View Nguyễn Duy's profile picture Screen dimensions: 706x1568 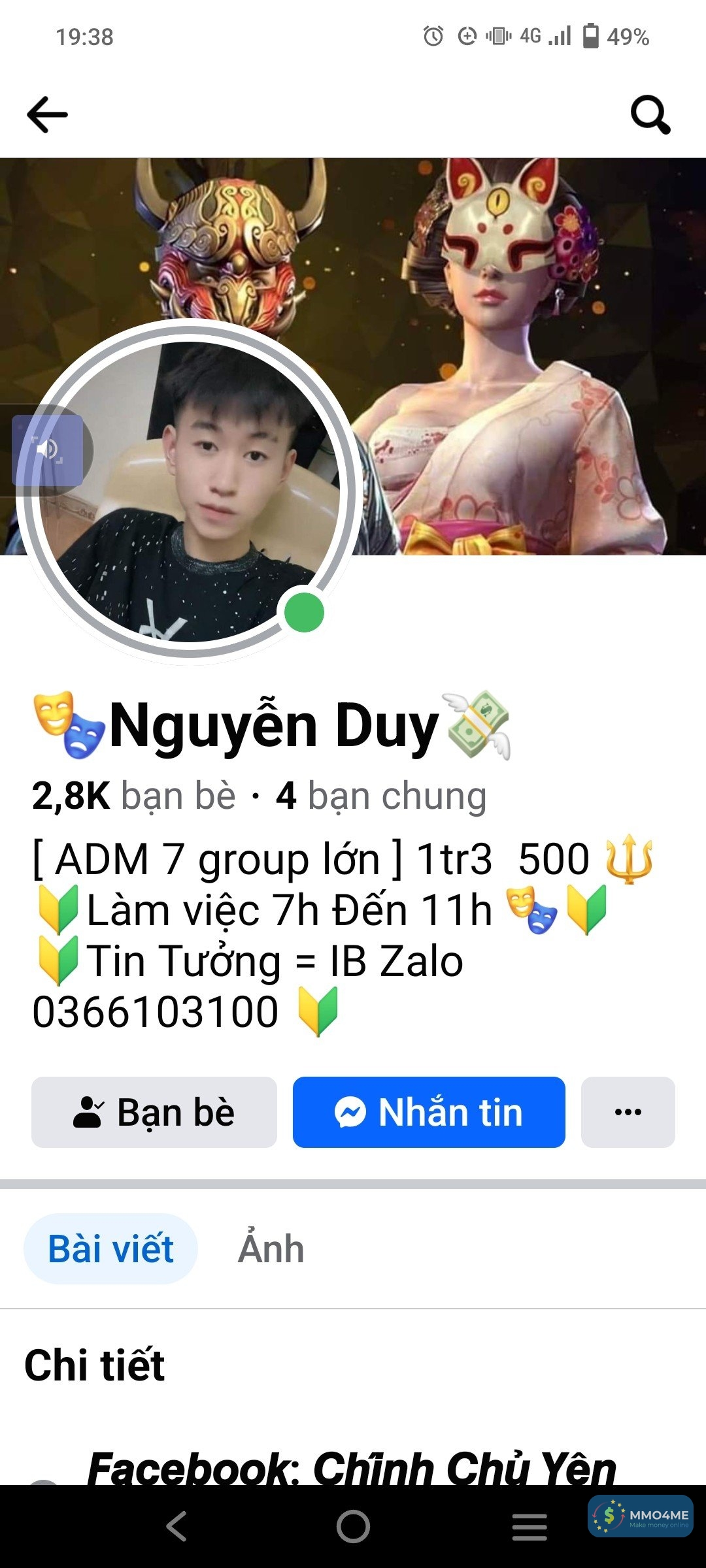(x=190, y=491)
